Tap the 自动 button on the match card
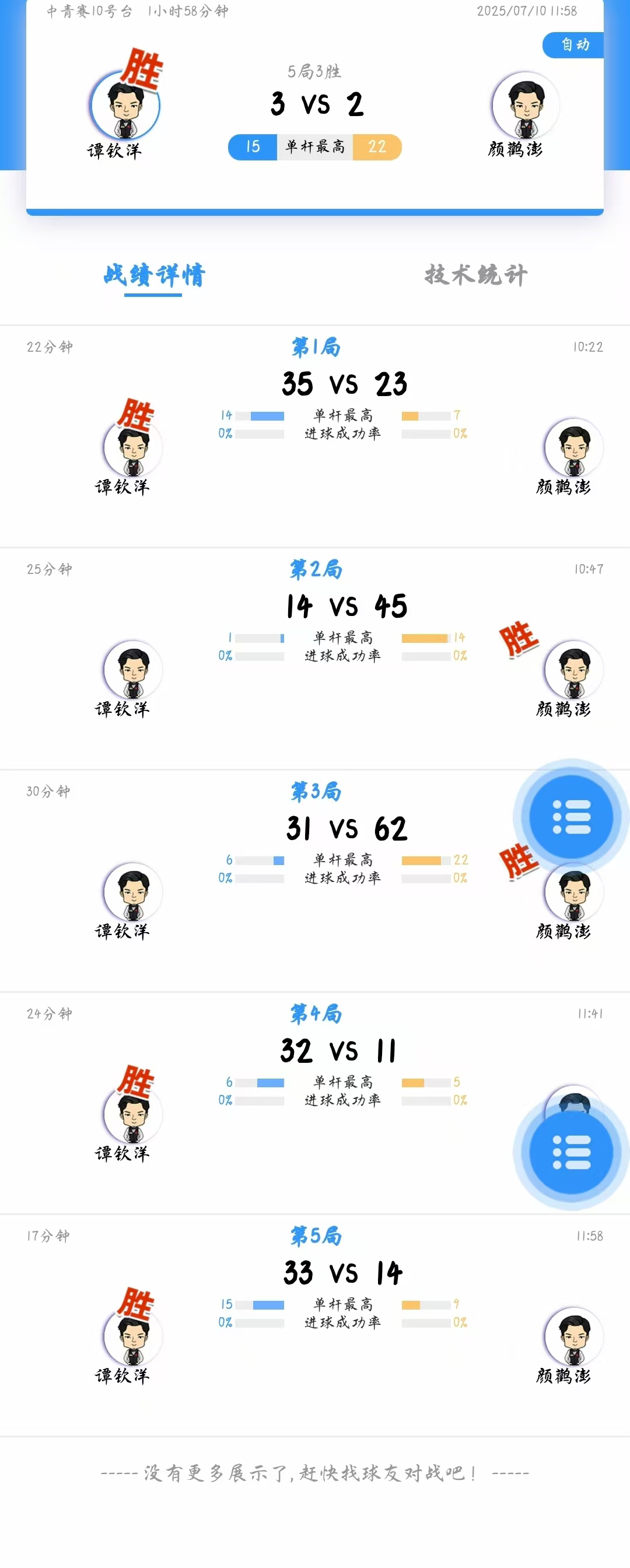Viewport: 630px width, 1568px height. coord(573,45)
